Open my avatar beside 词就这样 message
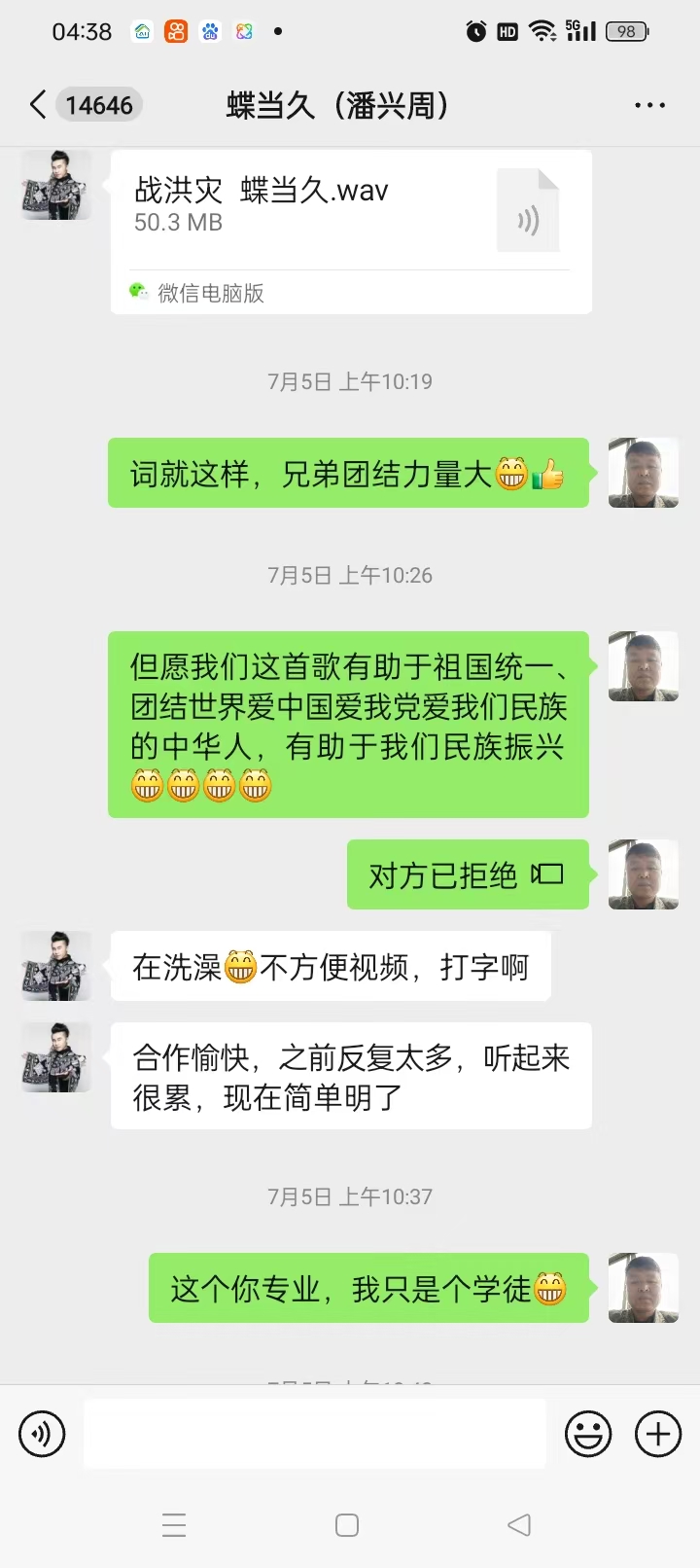 point(643,474)
